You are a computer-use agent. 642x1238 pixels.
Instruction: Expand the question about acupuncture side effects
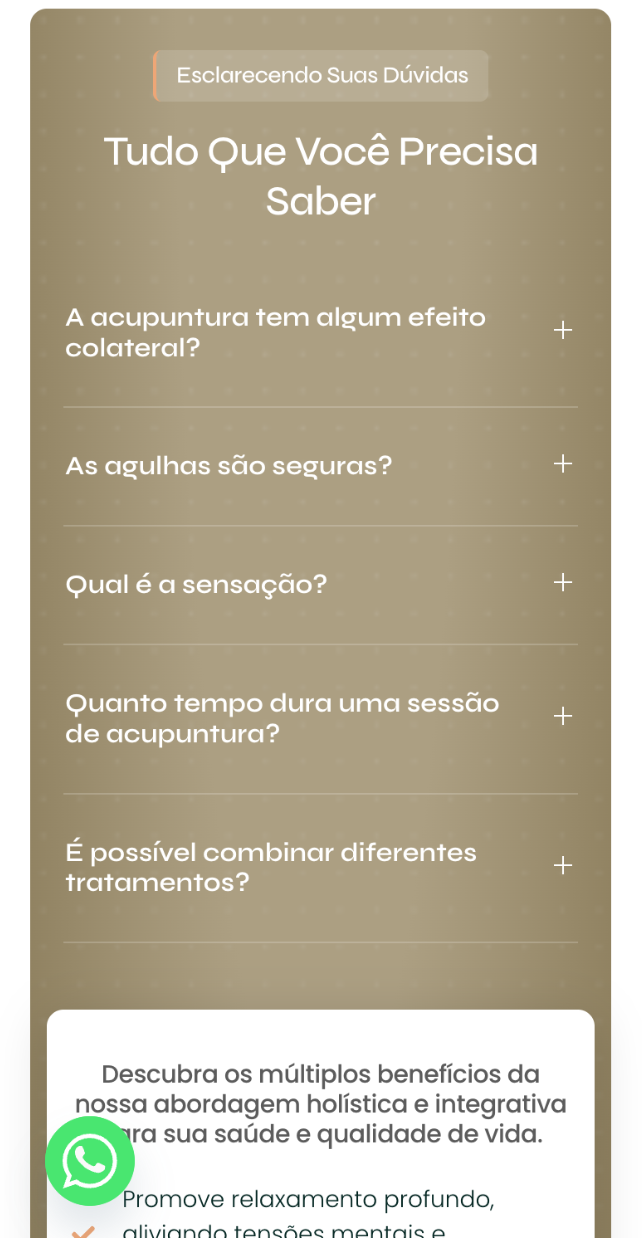point(563,330)
